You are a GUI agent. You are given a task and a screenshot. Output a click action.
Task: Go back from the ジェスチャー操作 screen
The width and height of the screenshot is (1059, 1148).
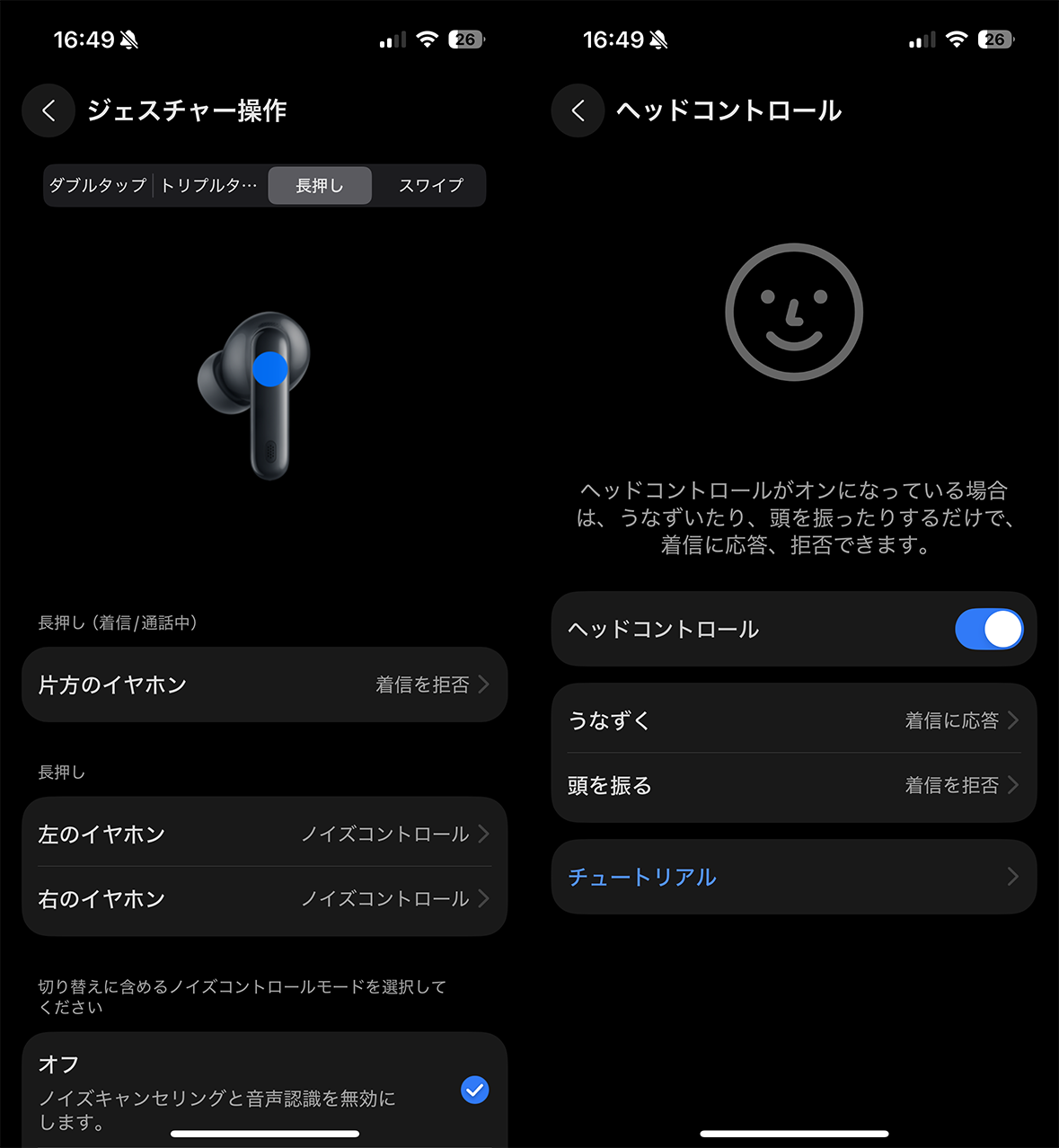[x=49, y=110]
